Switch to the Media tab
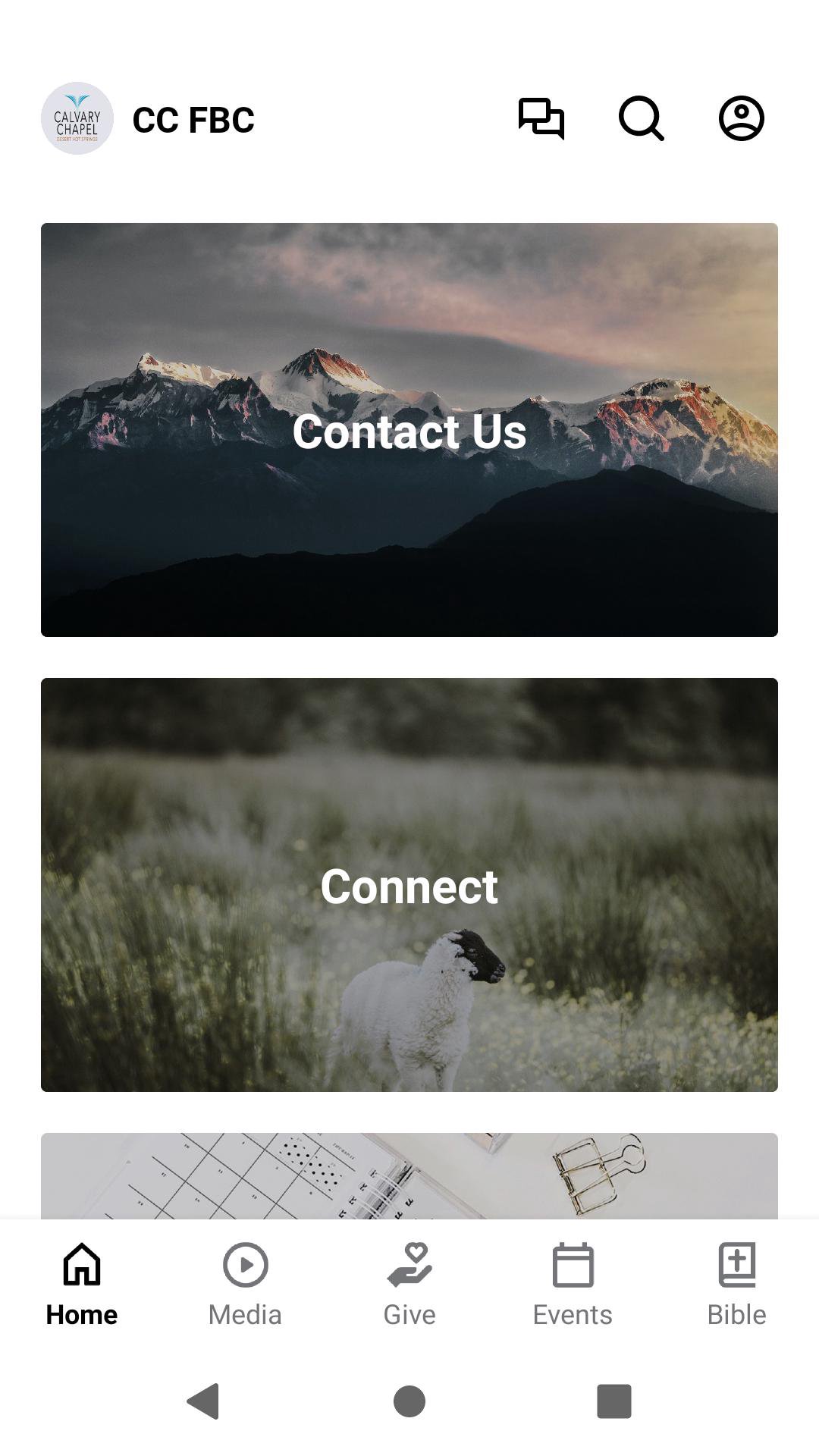The image size is (819, 1456). pyautogui.click(x=245, y=1285)
